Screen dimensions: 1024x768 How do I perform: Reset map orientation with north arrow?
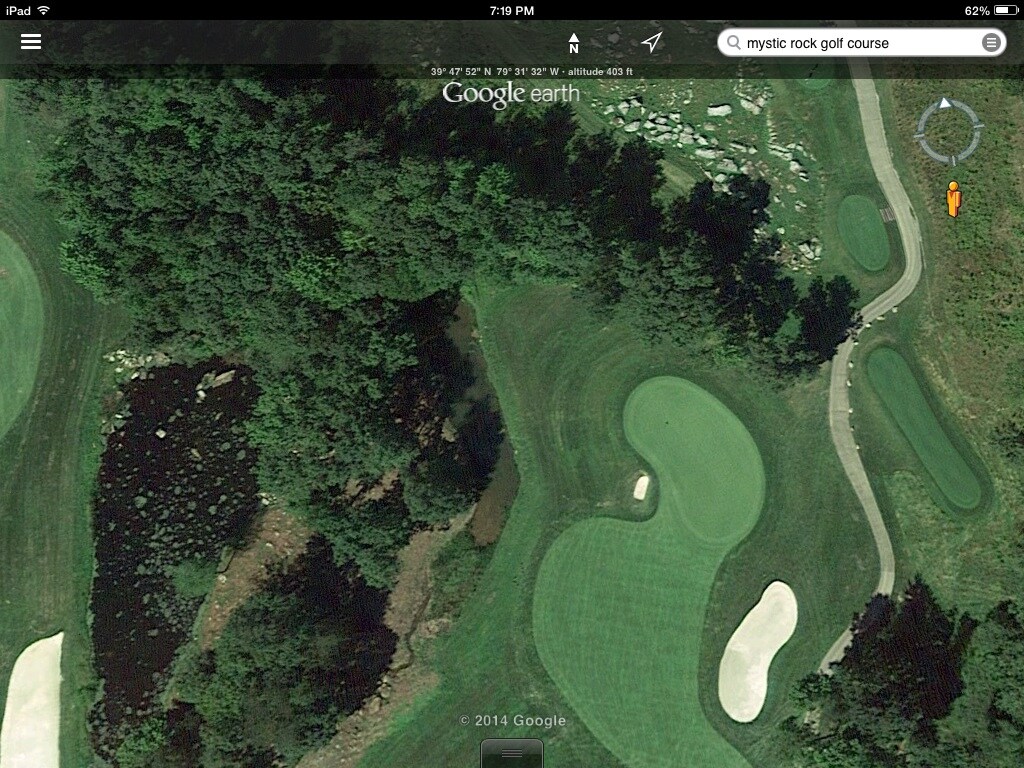pos(574,43)
